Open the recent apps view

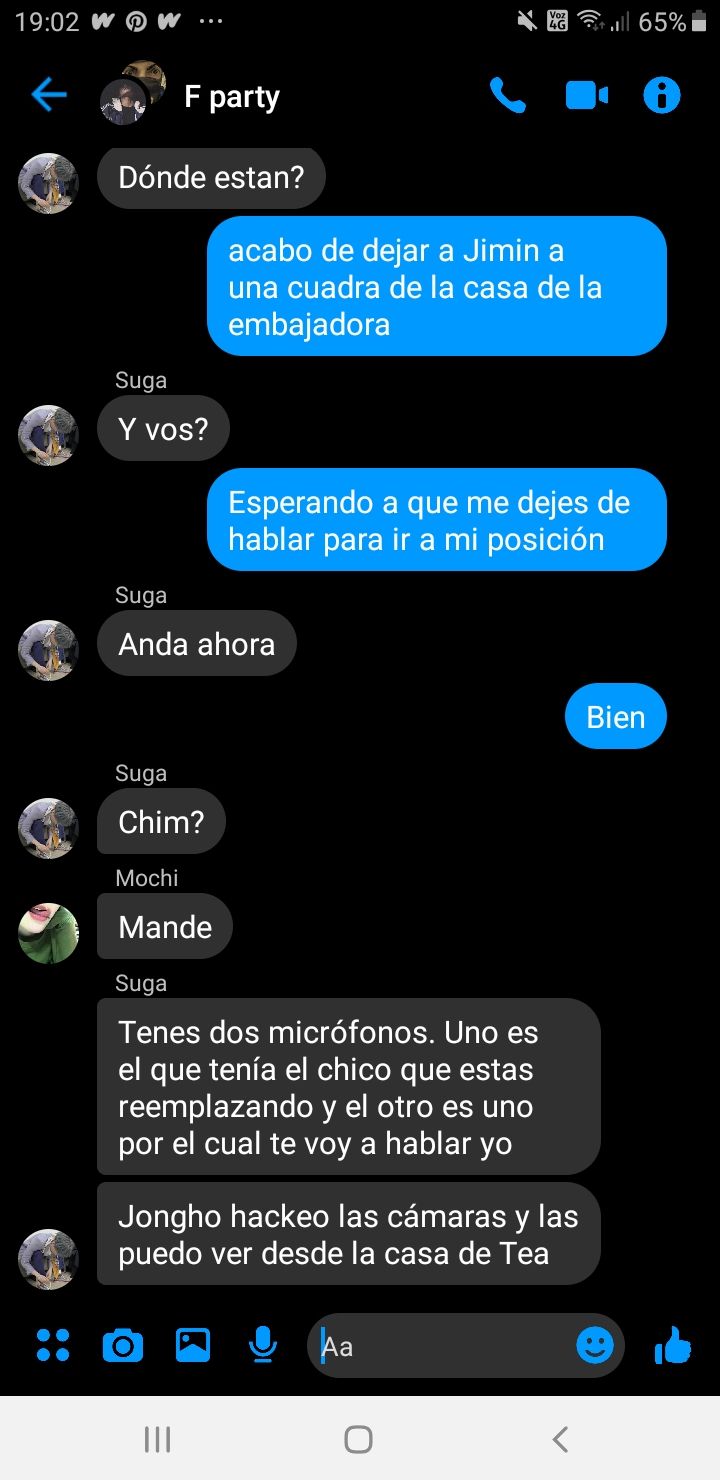[158, 1439]
